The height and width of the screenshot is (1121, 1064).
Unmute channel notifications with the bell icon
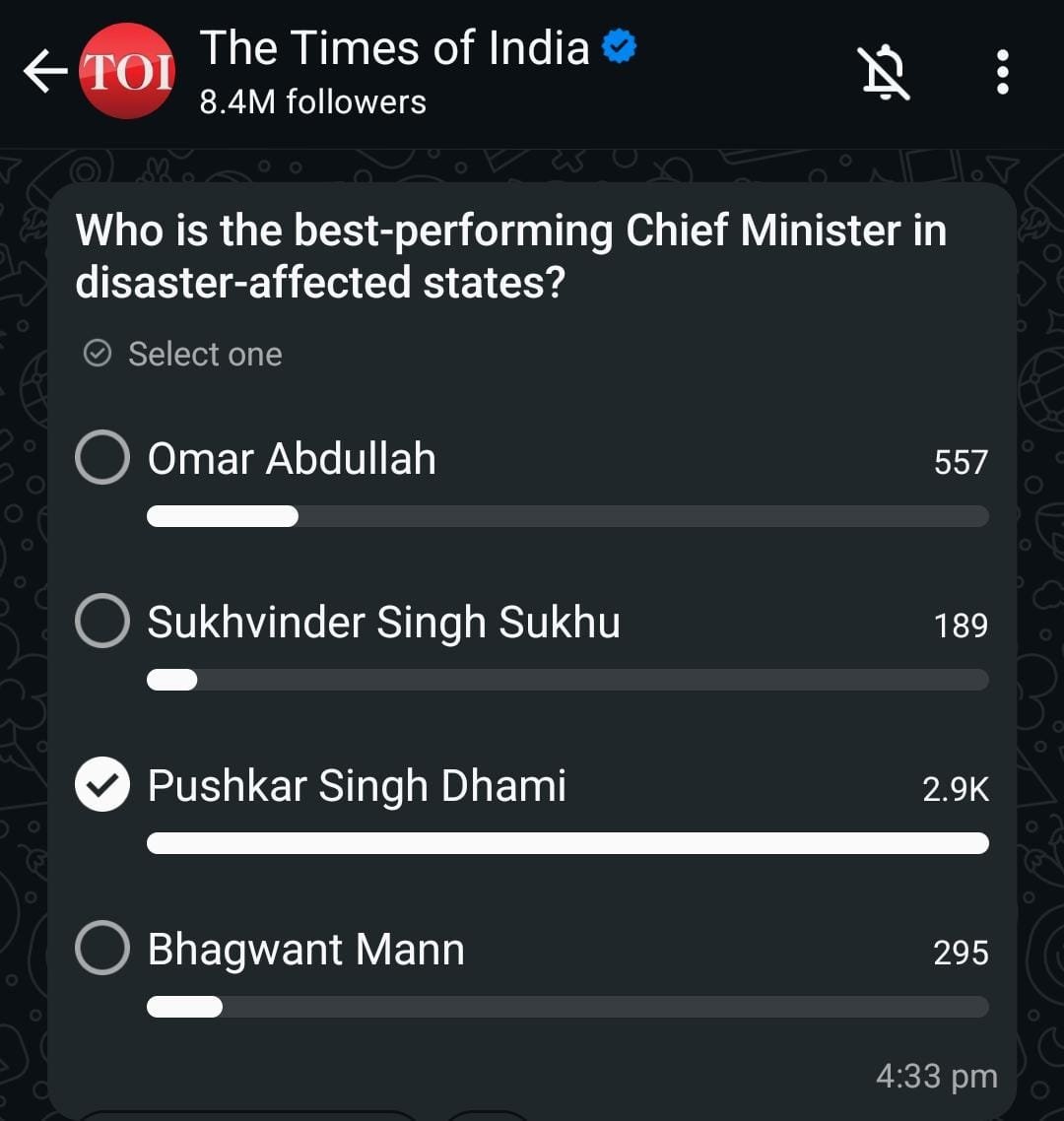click(886, 73)
